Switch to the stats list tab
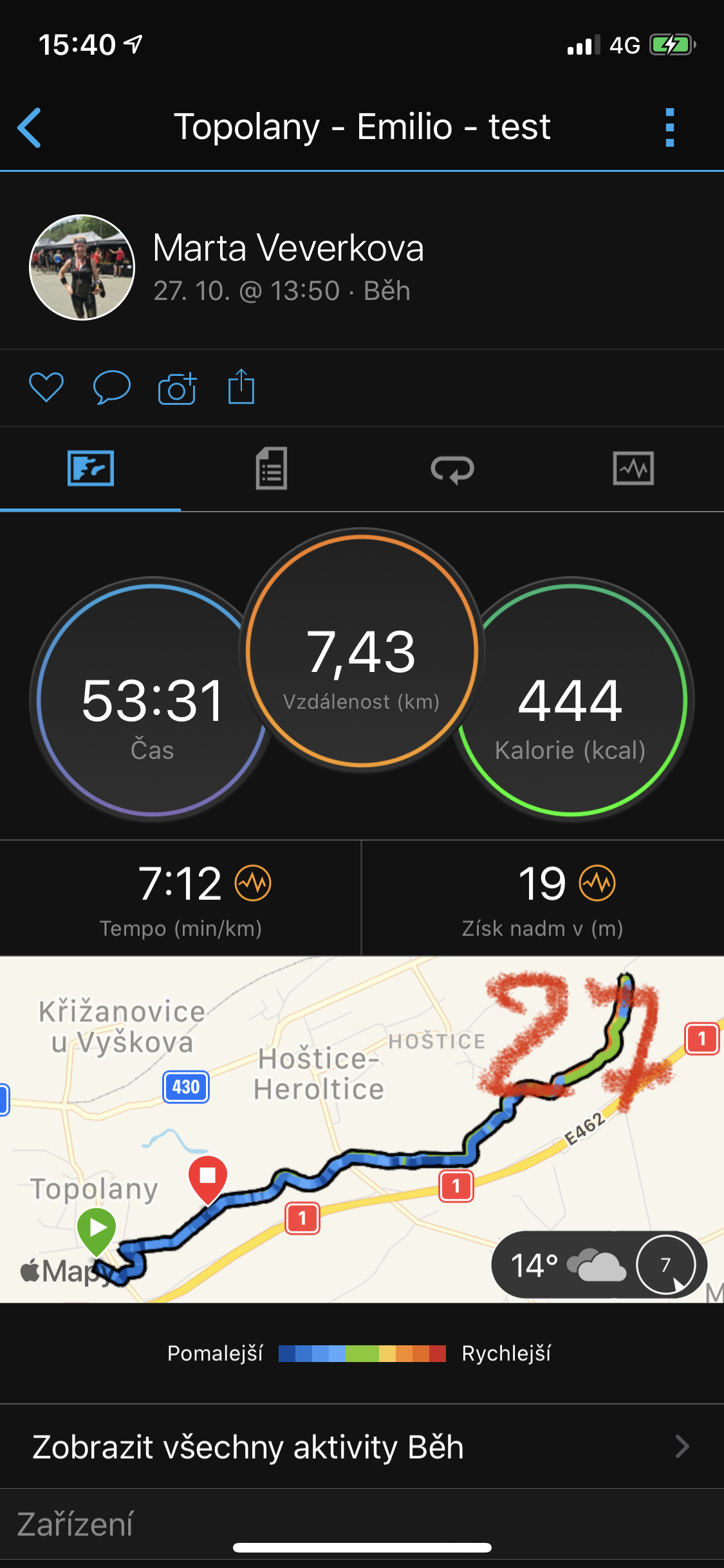724x1568 pixels. [x=272, y=469]
